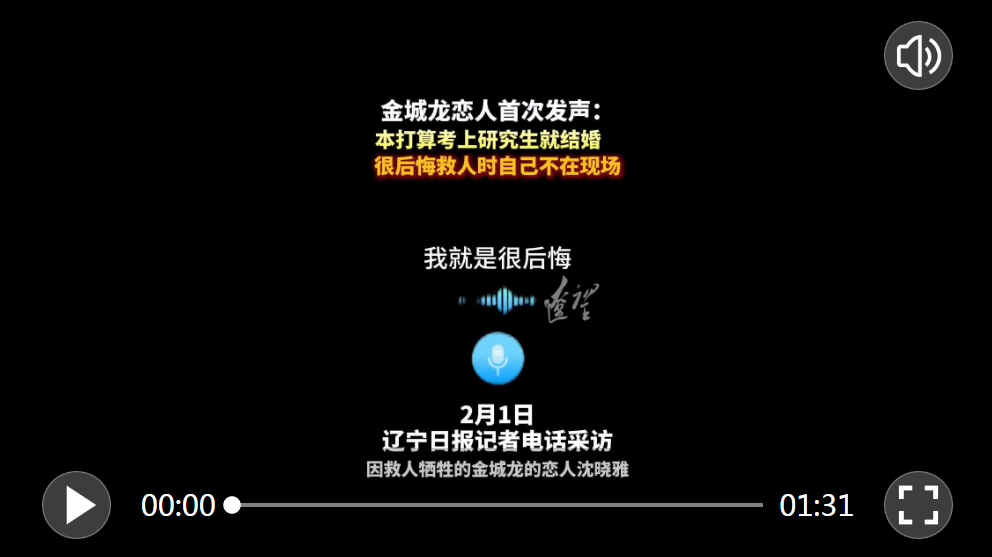Mute the video sound
This screenshot has height=557, width=992.
click(918, 56)
